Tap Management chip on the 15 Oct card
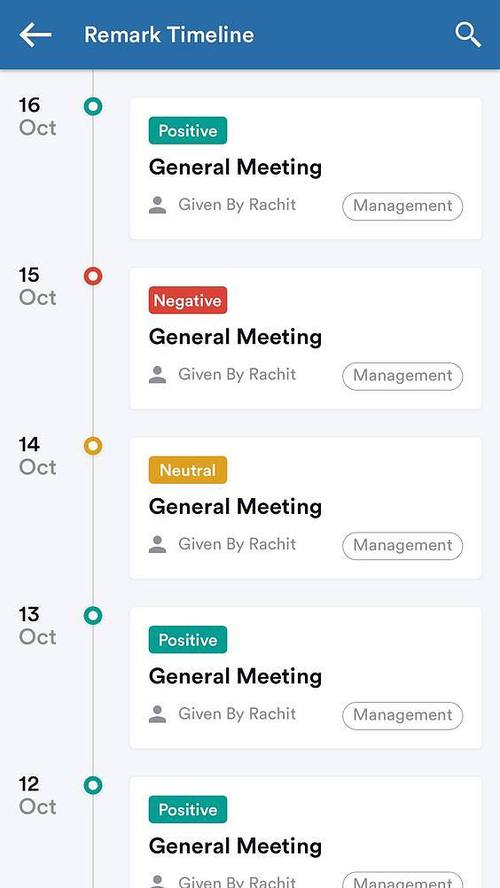Screen dimensions: 500x888 click(403, 376)
